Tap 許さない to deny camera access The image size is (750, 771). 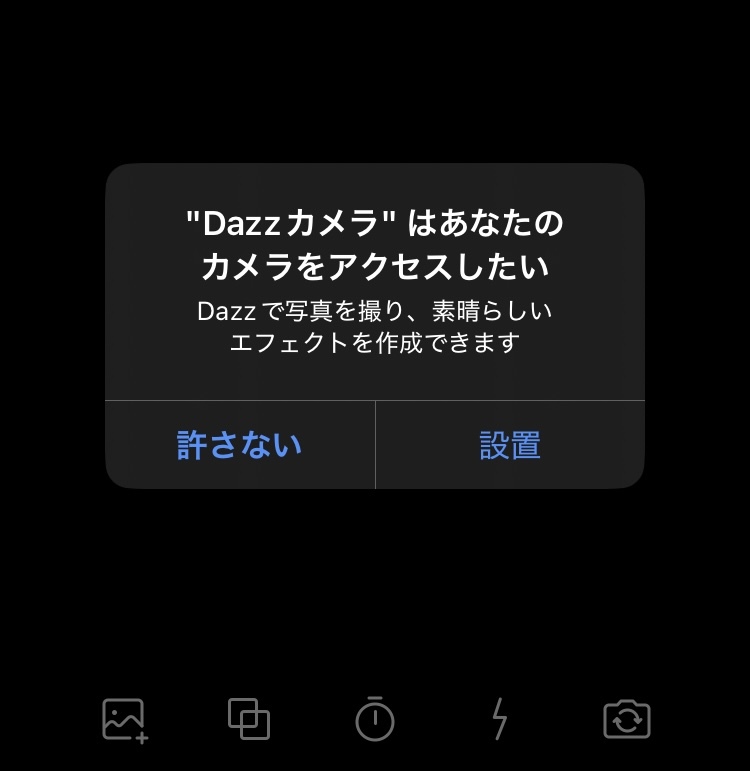coord(240,445)
